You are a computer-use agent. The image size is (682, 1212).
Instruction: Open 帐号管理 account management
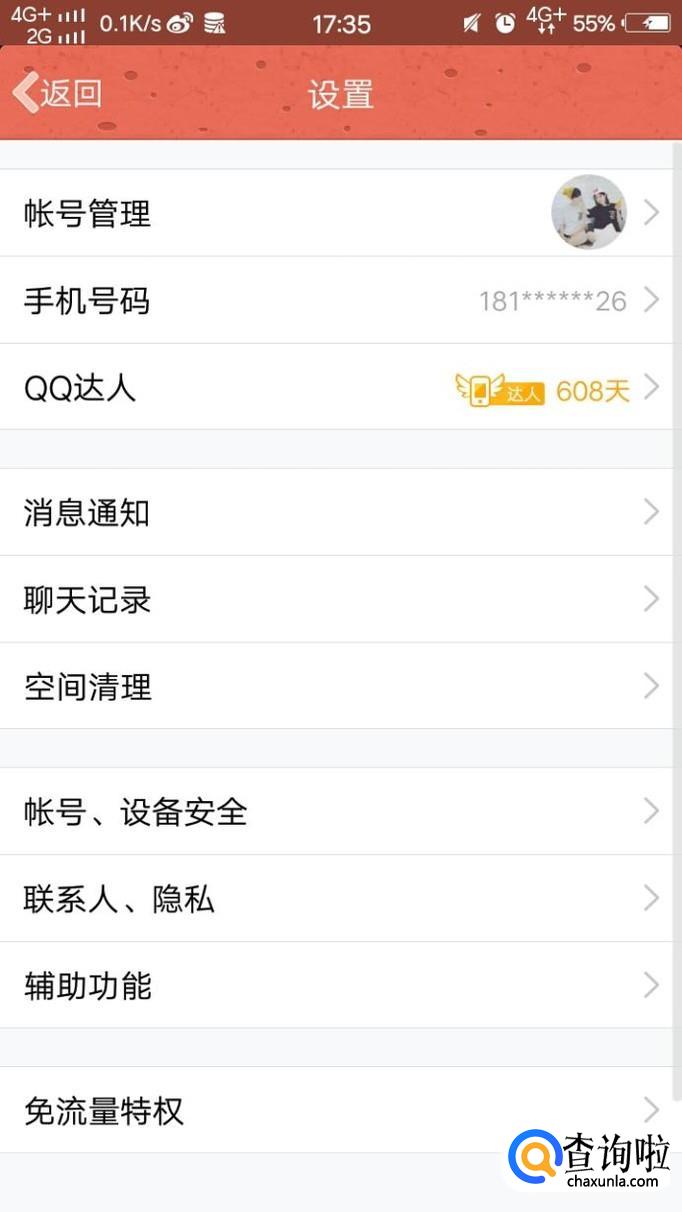pos(340,213)
